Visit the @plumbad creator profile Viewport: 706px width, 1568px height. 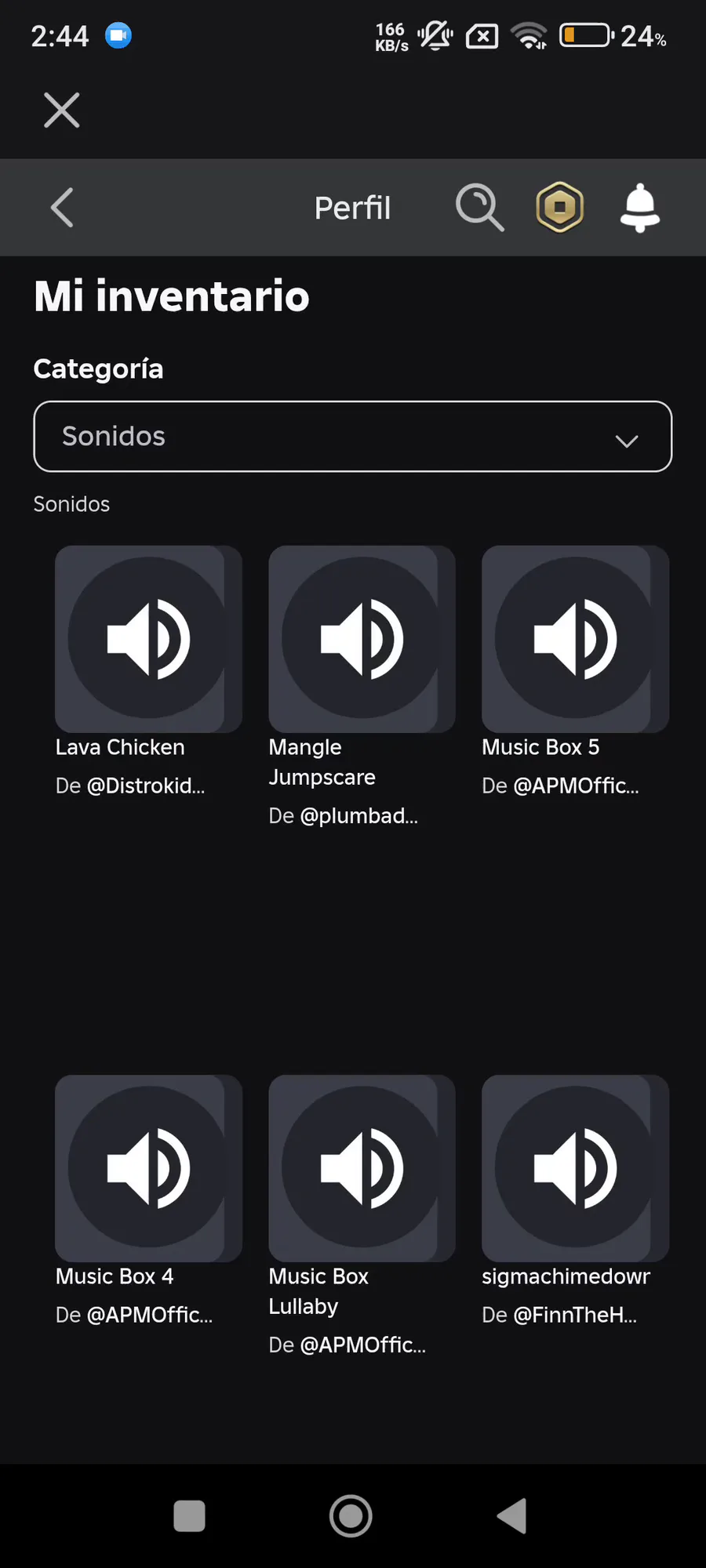(358, 816)
